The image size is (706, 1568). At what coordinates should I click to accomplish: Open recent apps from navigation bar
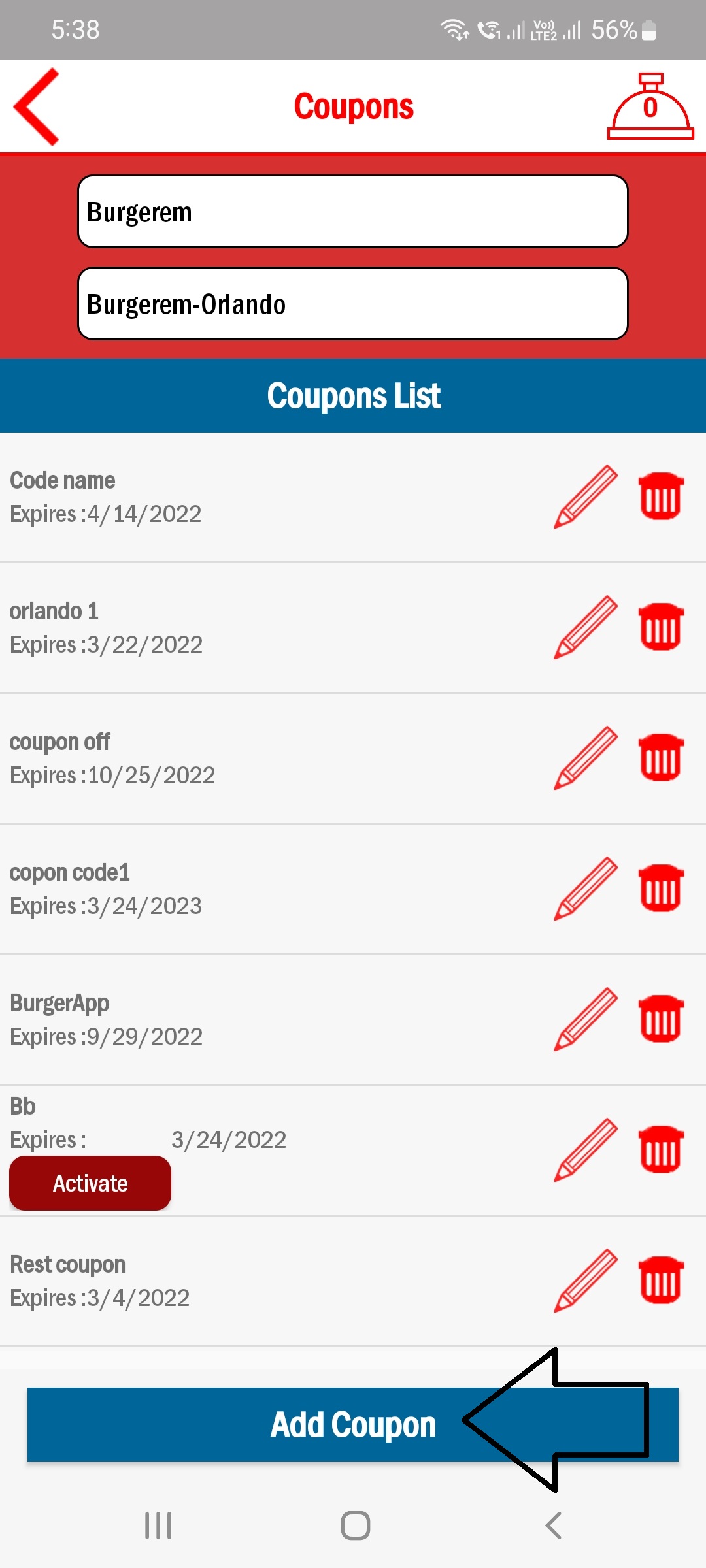(158, 1526)
